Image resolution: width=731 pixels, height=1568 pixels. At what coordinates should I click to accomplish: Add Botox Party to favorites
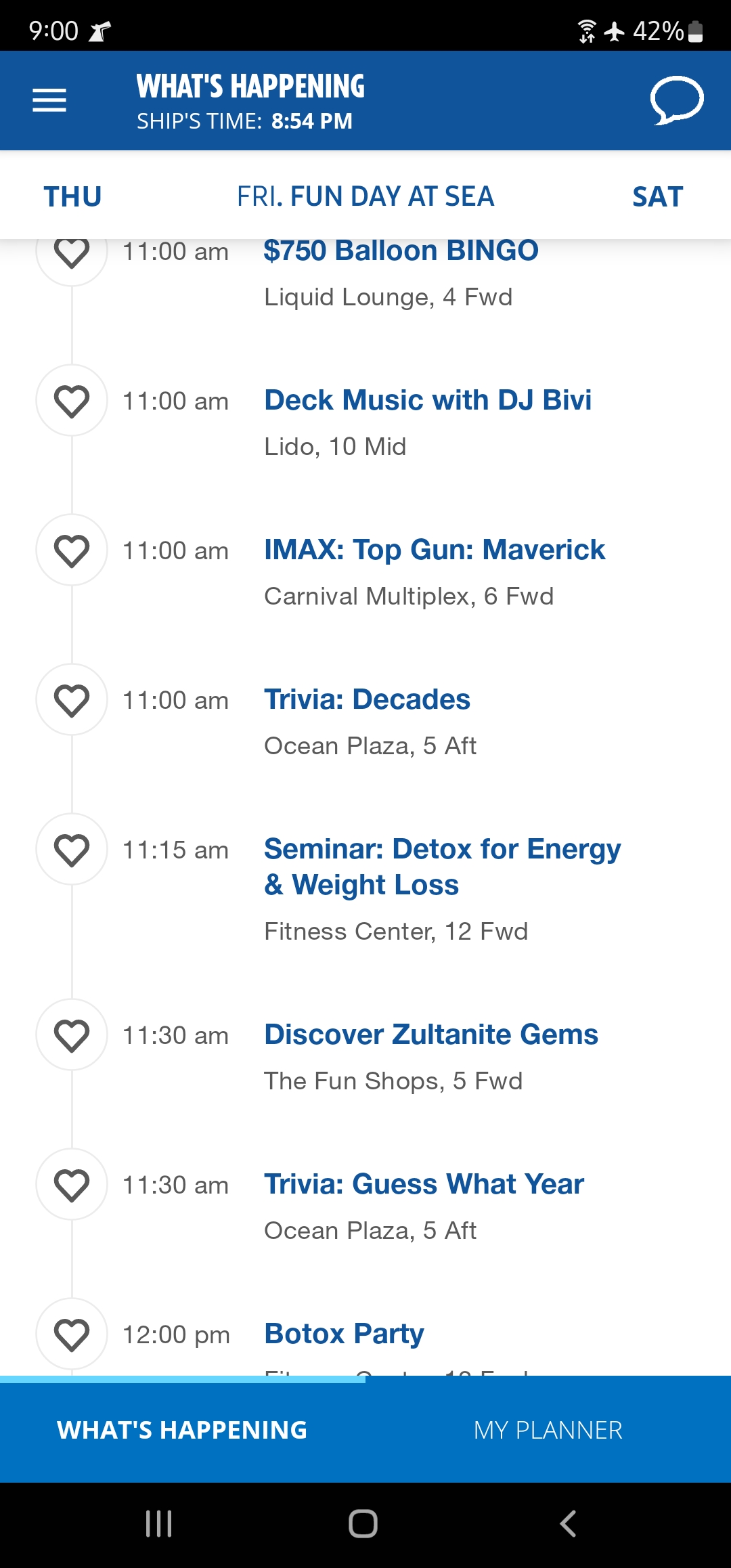72,1334
